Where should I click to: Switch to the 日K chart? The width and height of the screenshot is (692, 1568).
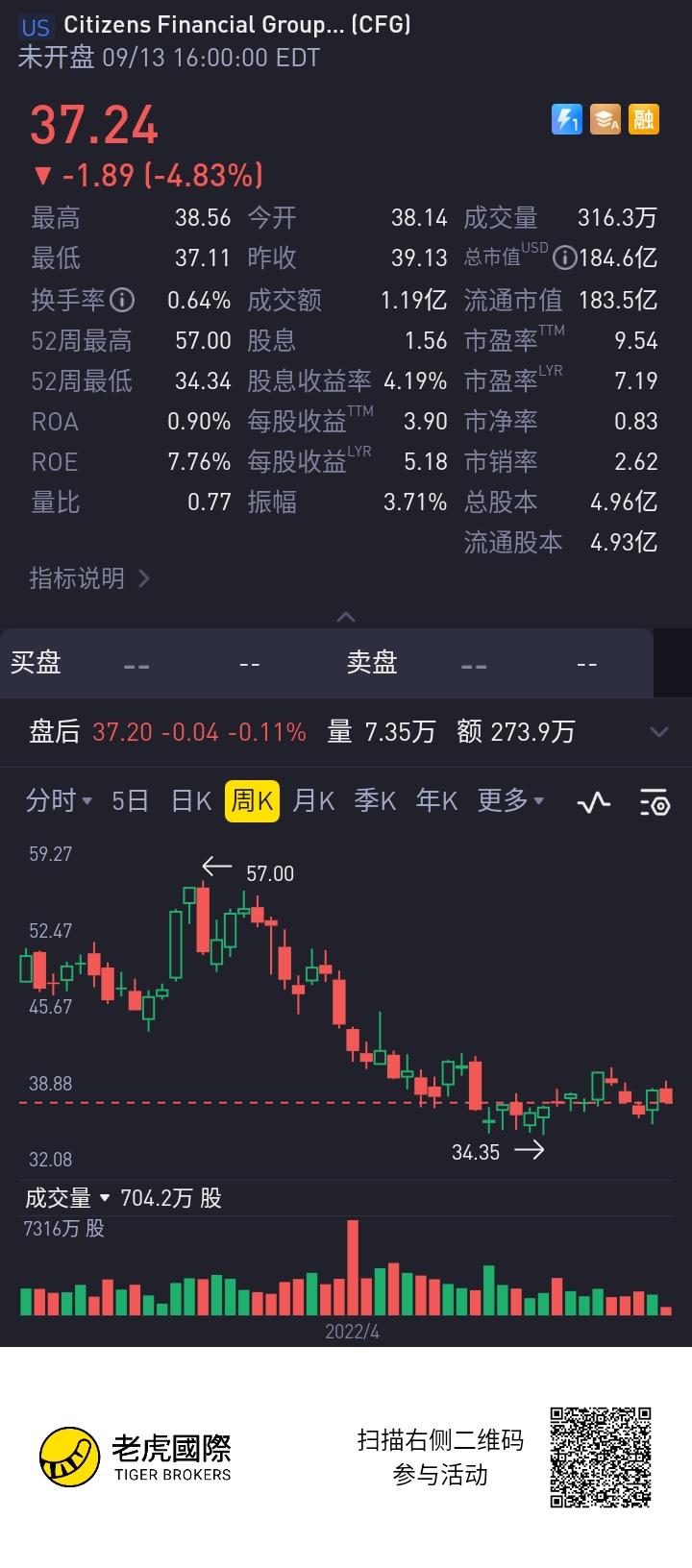pos(190,800)
